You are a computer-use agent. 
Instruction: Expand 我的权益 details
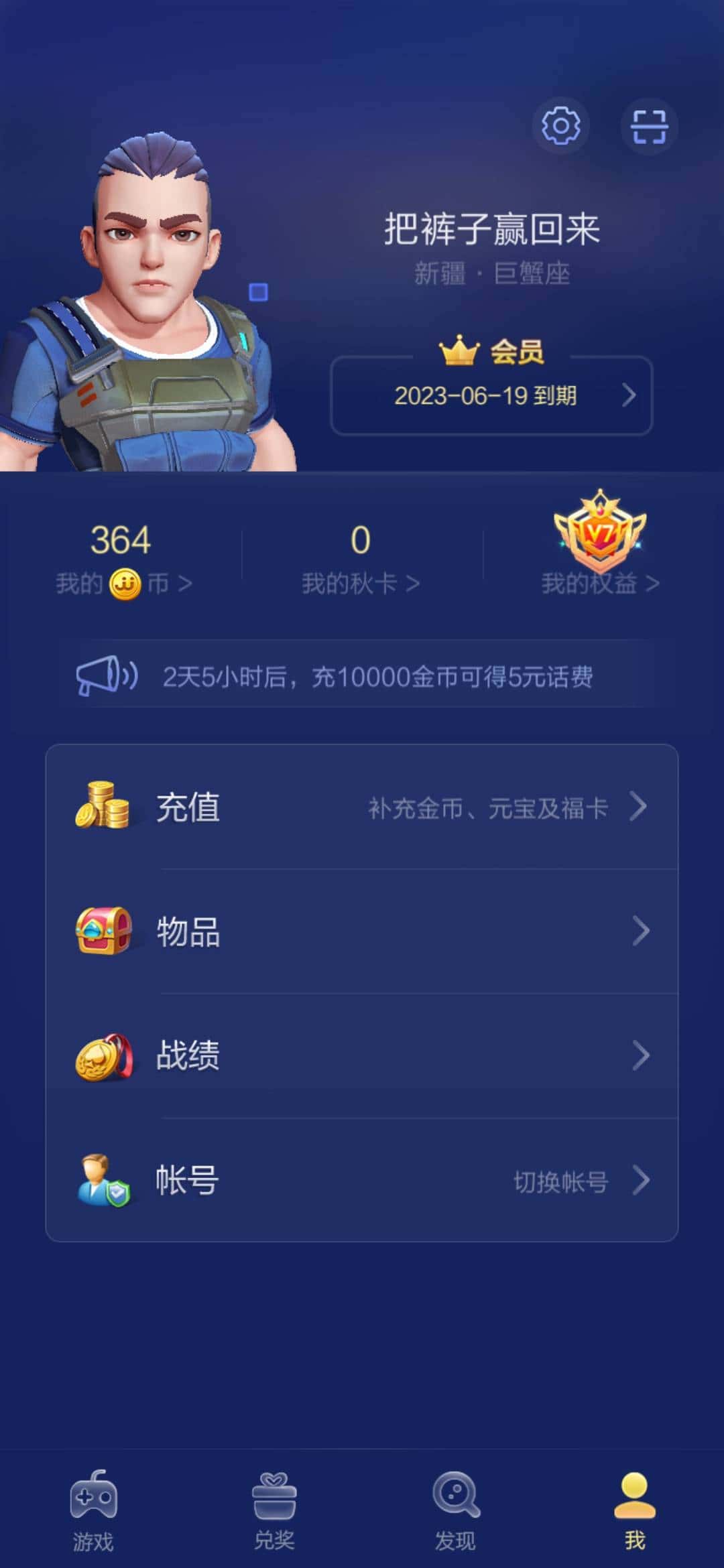(654, 583)
